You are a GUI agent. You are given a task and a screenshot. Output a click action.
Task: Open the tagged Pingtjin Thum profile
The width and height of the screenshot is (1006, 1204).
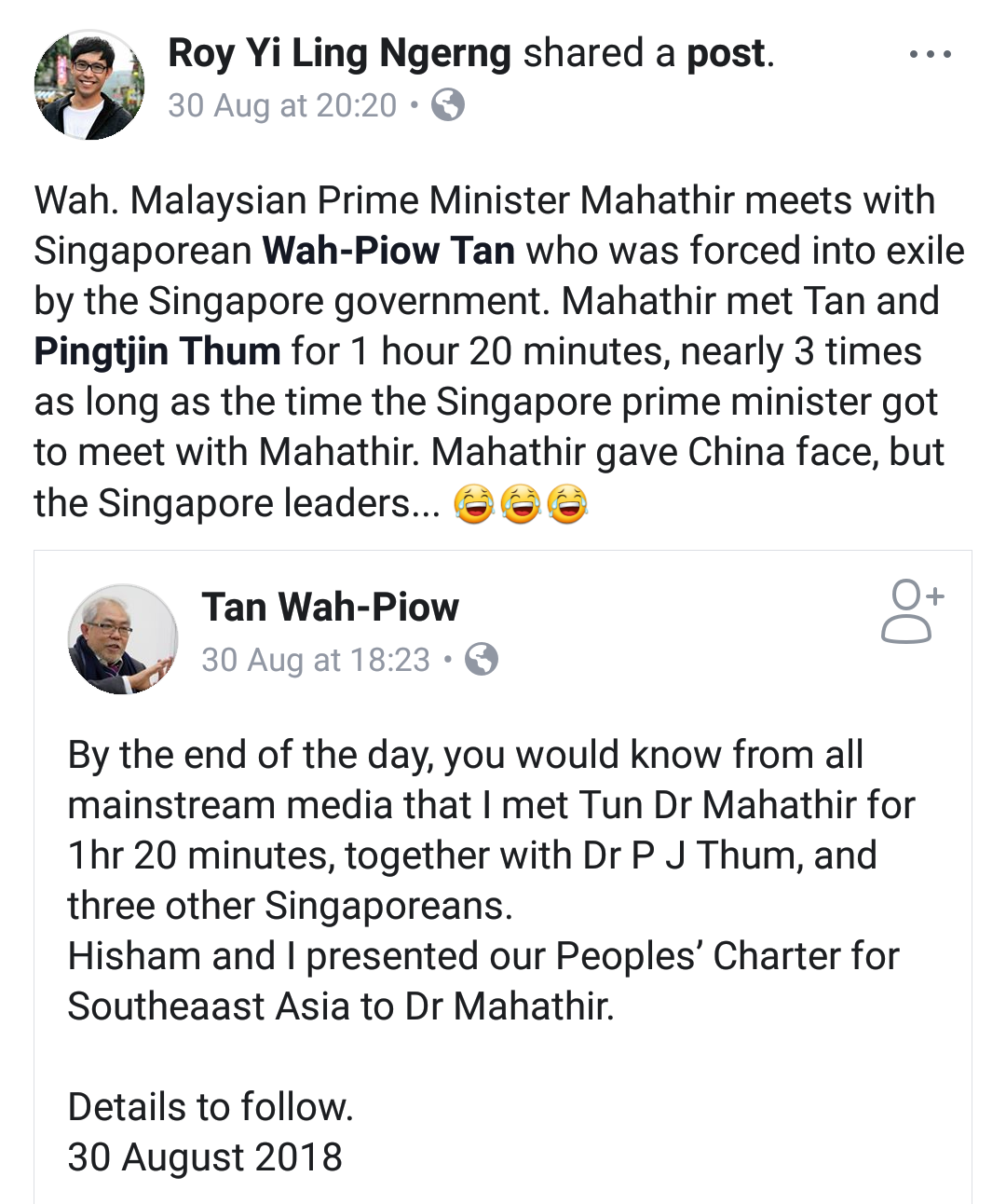[x=157, y=352]
